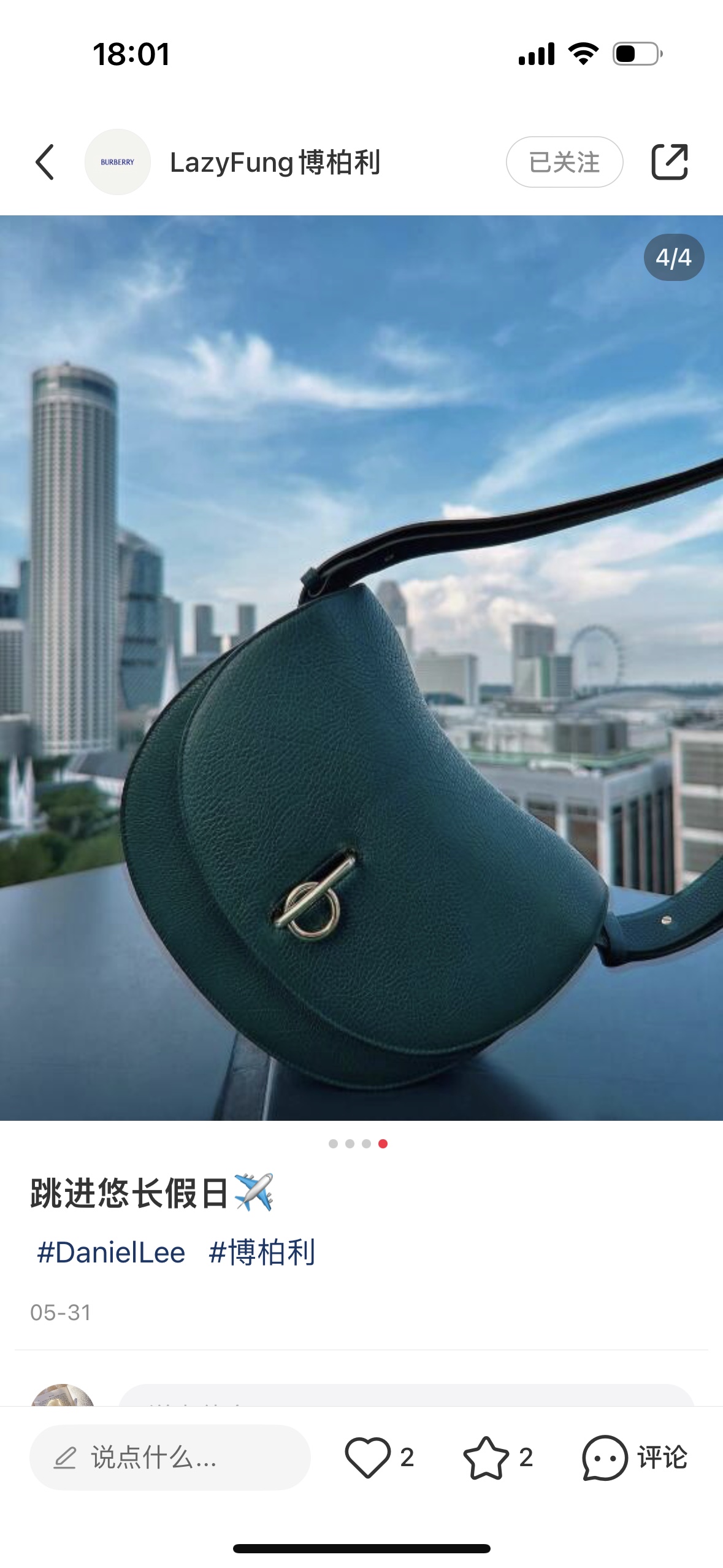The height and width of the screenshot is (1568, 723).
Task: Open the Burberry profile avatar
Action: point(118,163)
